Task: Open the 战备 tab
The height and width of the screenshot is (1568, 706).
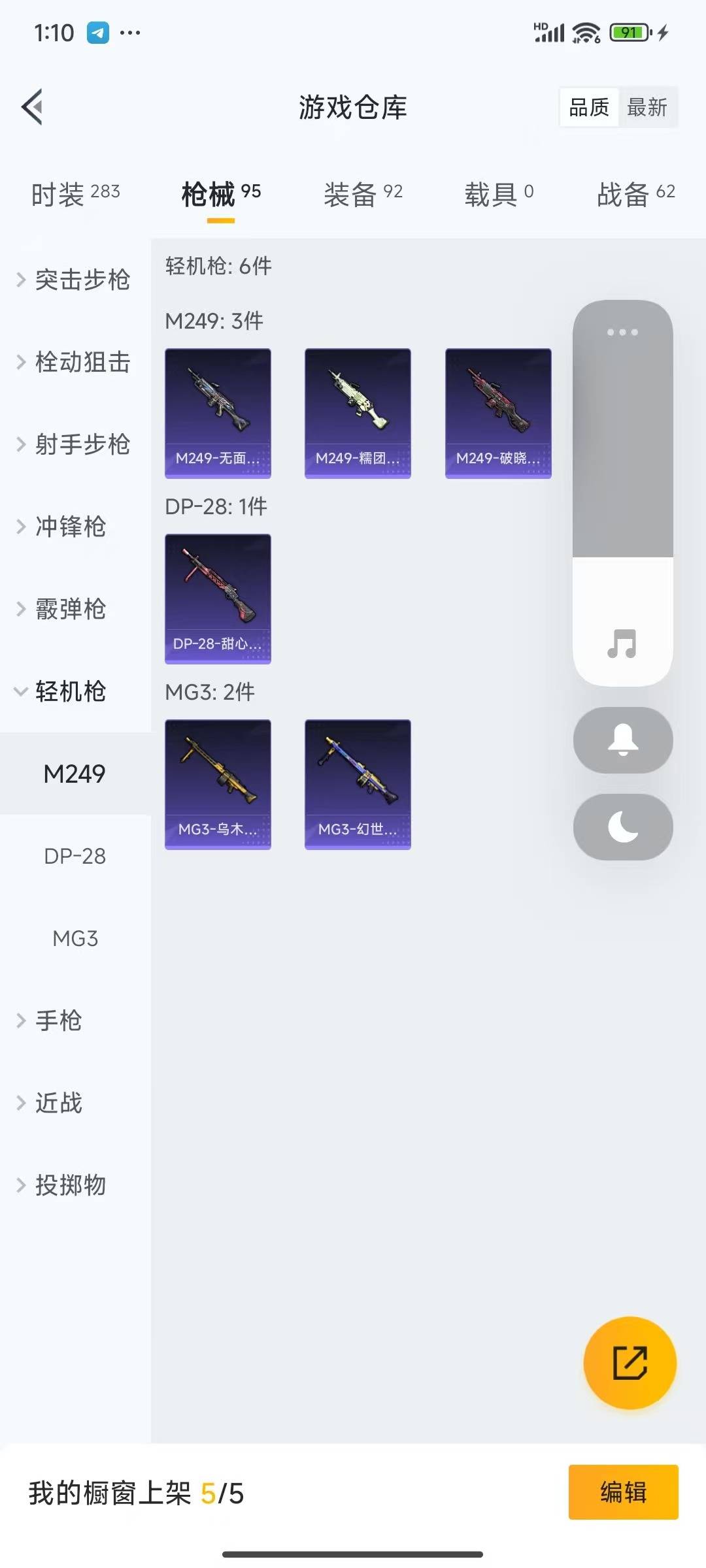Action: coord(635,194)
